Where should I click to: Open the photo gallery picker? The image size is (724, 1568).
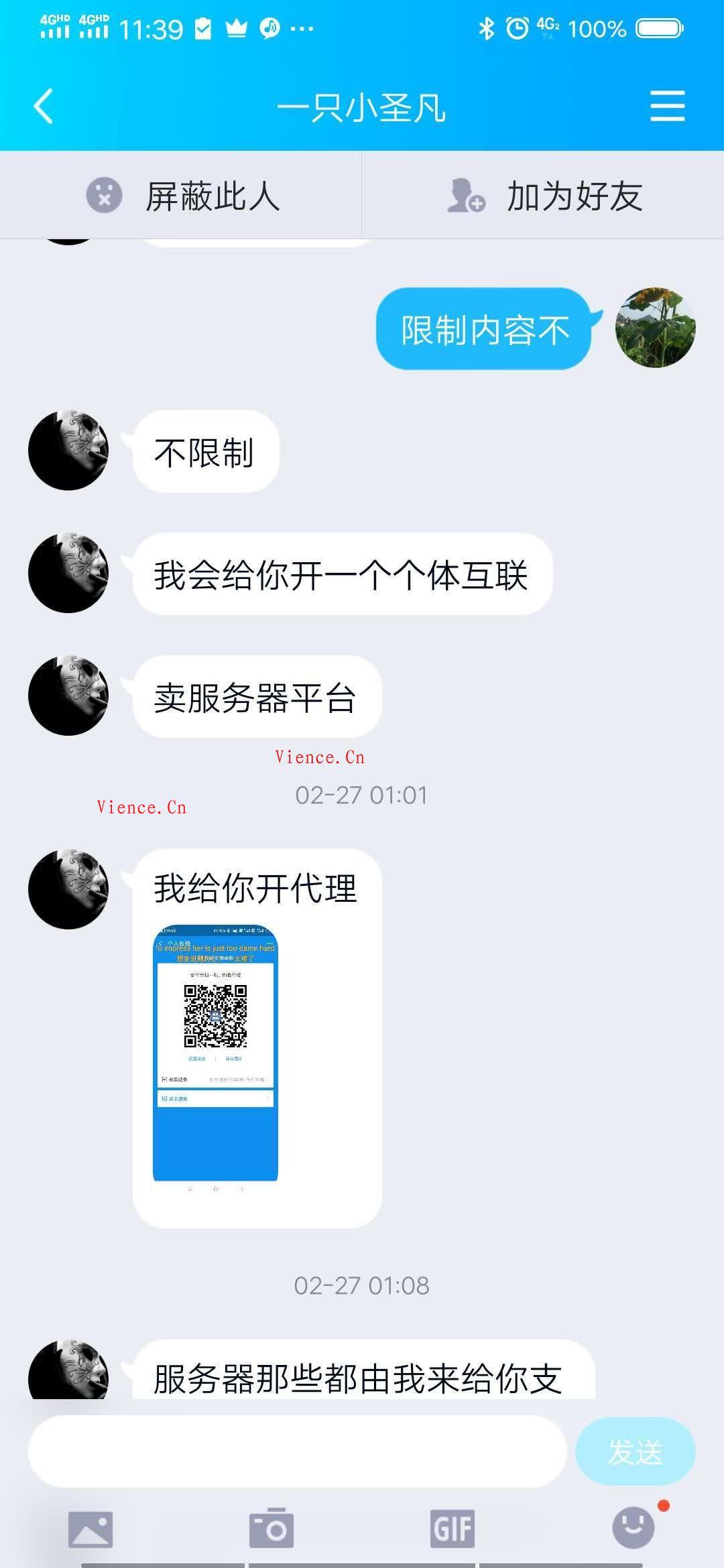click(90, 1529)
